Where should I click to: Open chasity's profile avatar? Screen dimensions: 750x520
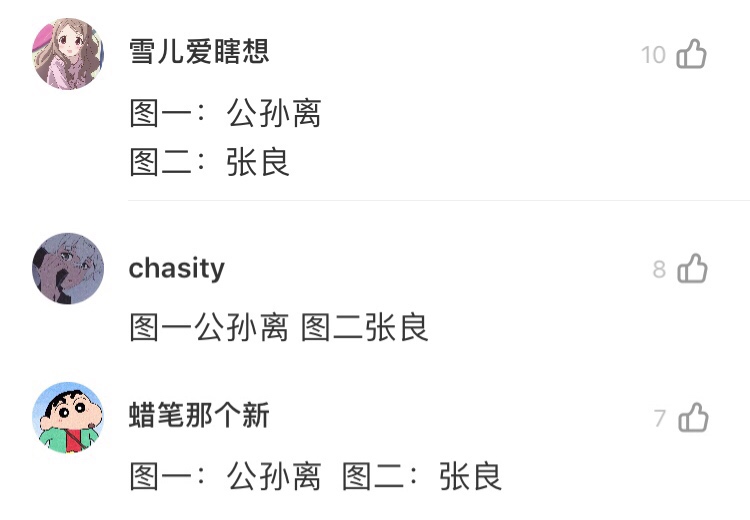[x=69, y=269]
